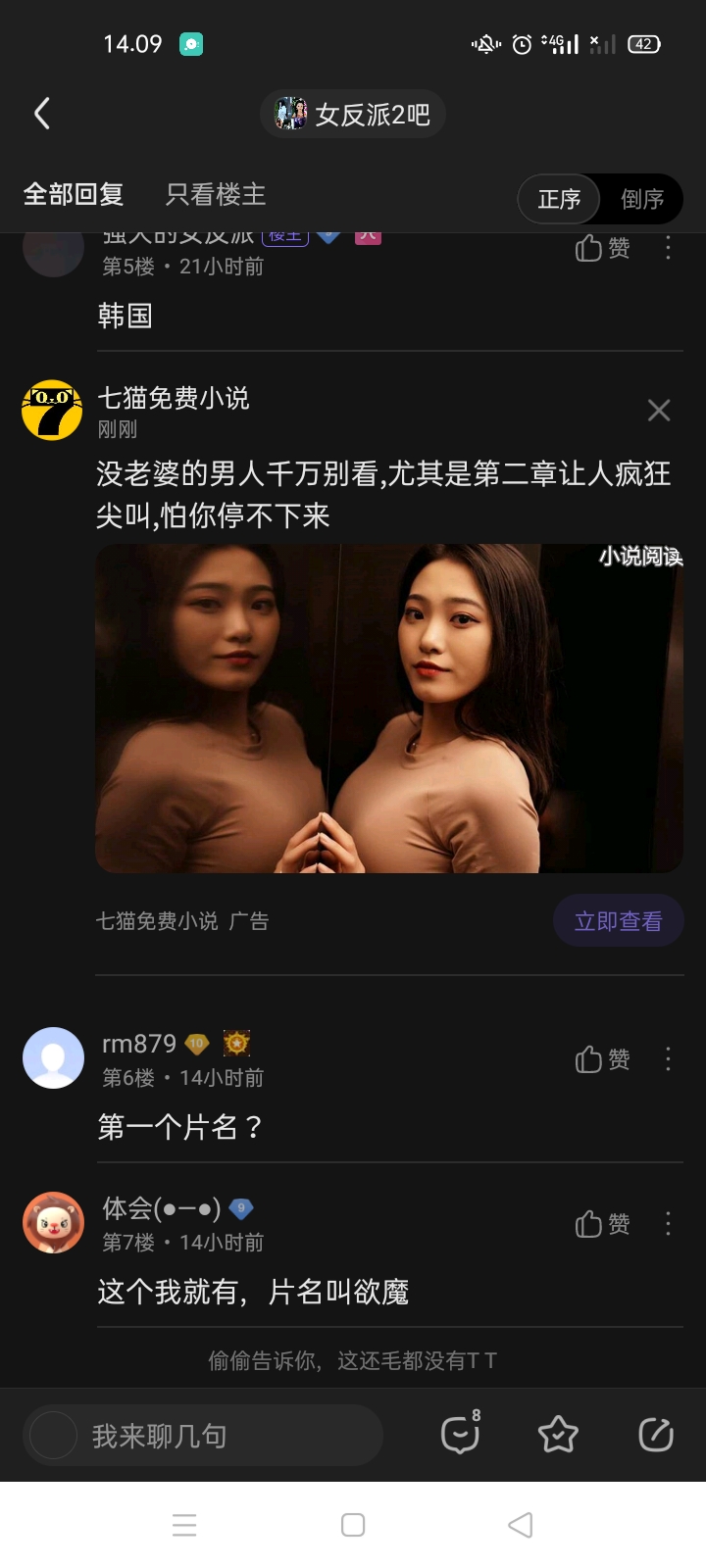Open more options for the 5th floor reply
This screenshot has height=1568, width=706.
coord(668,249)
